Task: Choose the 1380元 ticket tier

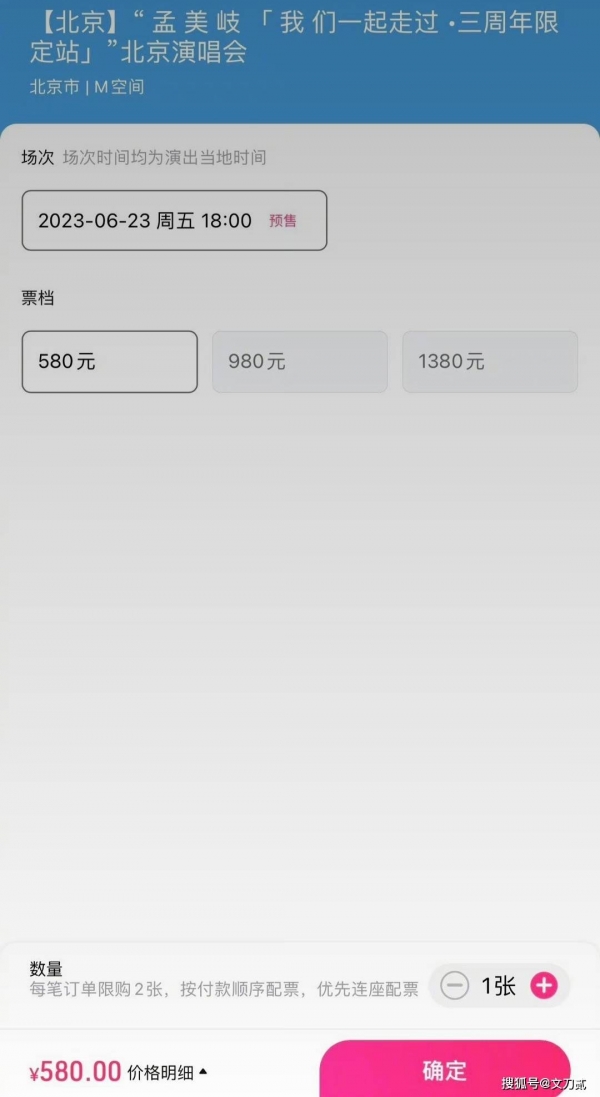Action: pos(489,361)
